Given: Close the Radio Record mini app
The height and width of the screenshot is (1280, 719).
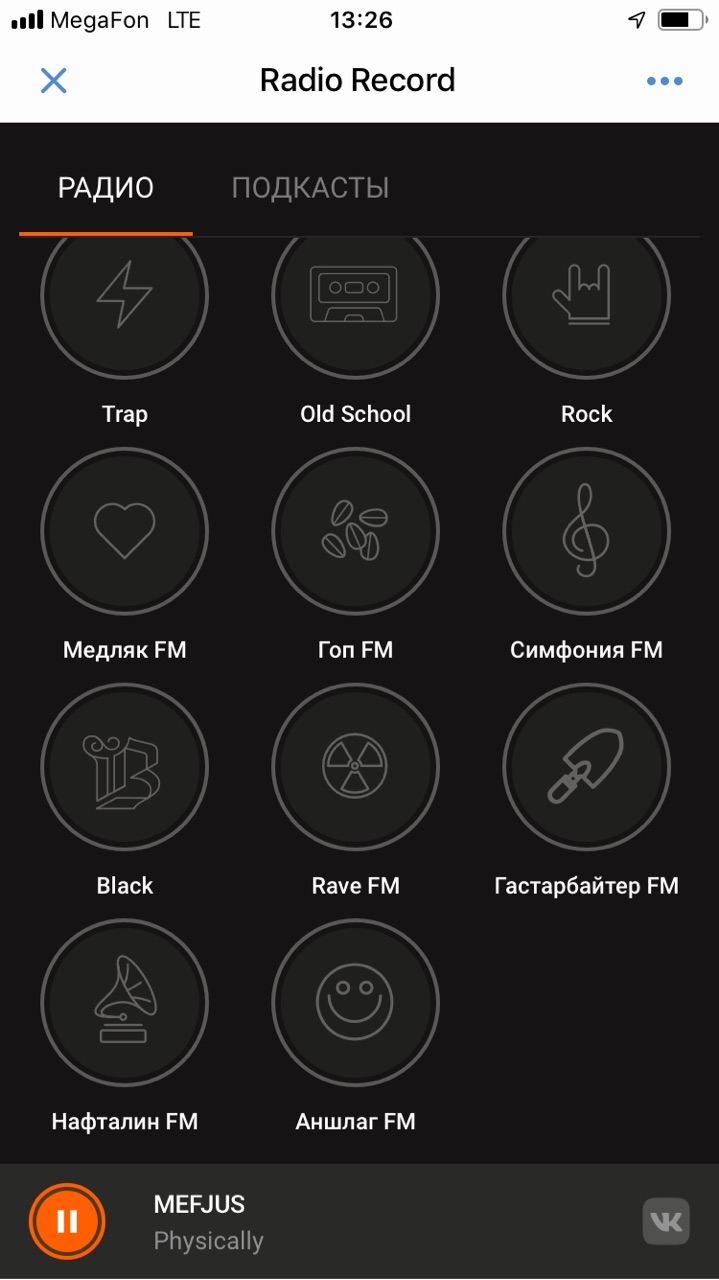Looking at the screenshot, I should [x=53, y=80].
